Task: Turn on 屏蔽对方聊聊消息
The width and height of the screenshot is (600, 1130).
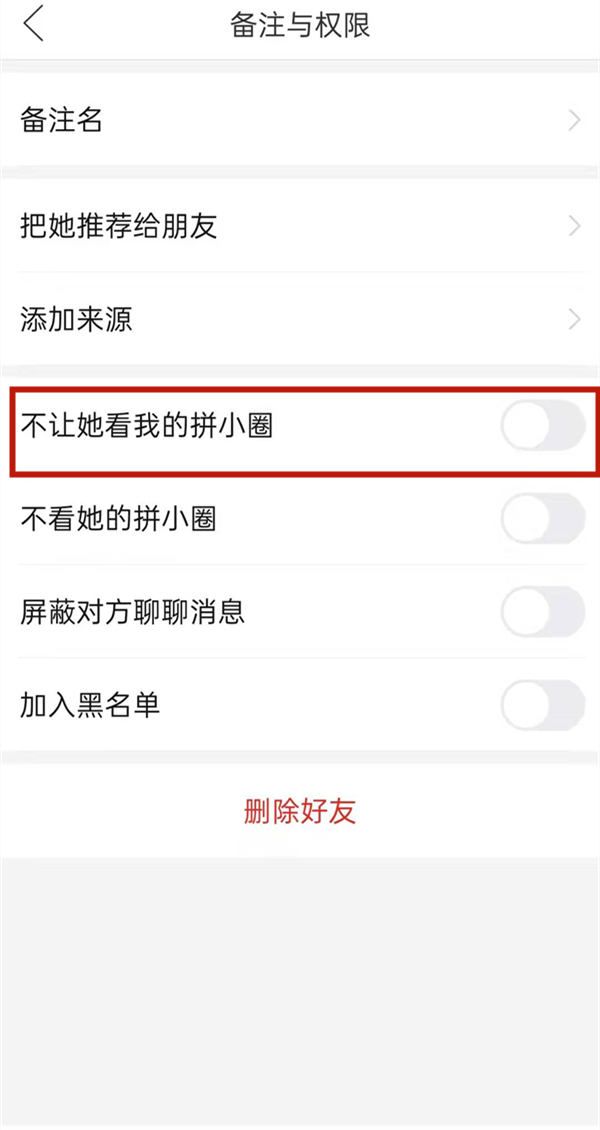Action: [542, 612]
